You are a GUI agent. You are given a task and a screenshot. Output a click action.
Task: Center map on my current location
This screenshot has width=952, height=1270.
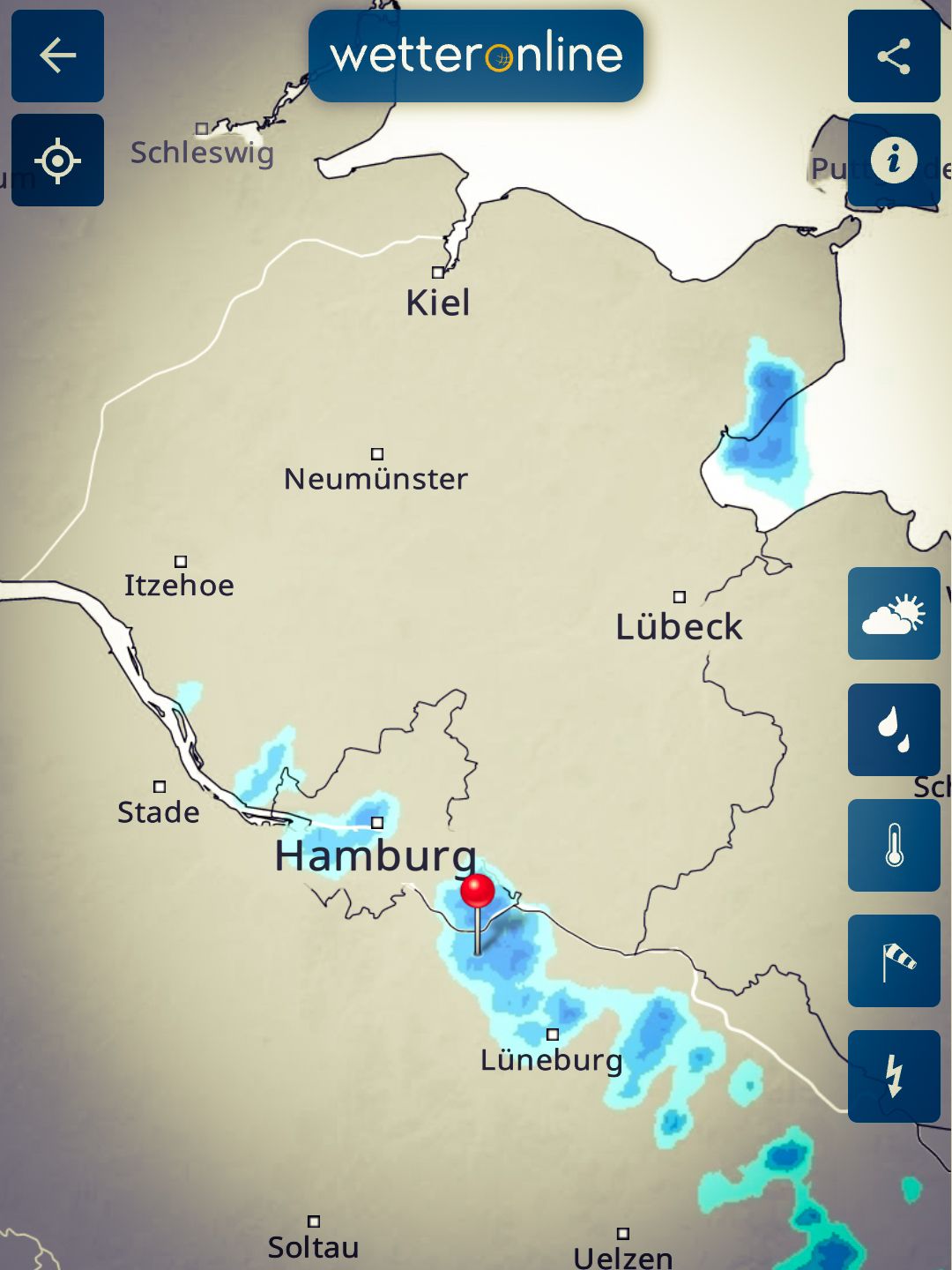[57, 161]
